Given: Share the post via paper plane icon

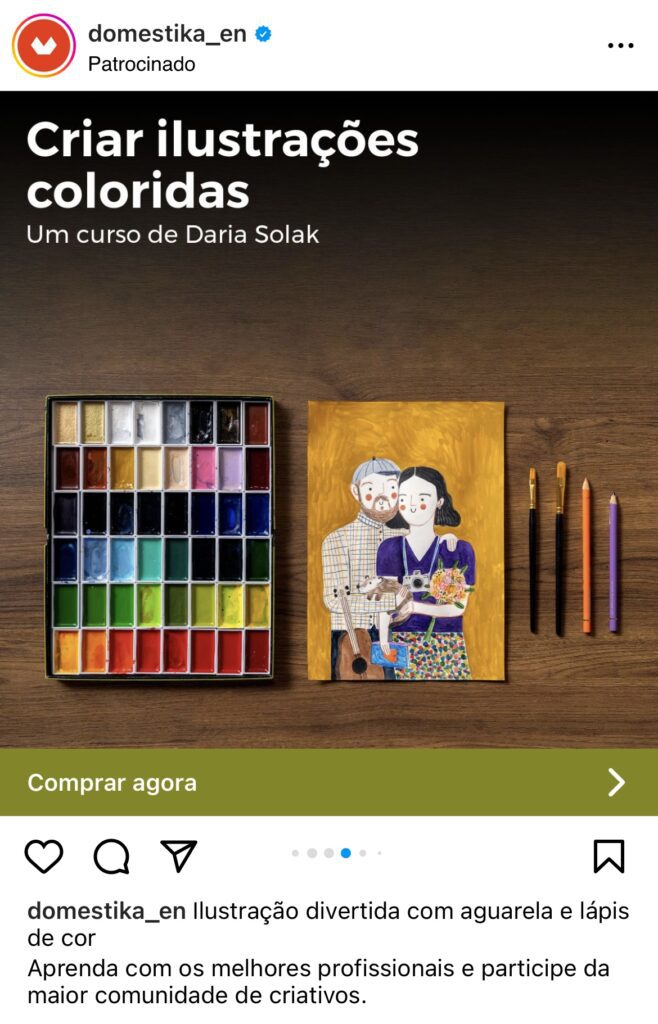Looking at the screenshot, I should click(179, 856).
